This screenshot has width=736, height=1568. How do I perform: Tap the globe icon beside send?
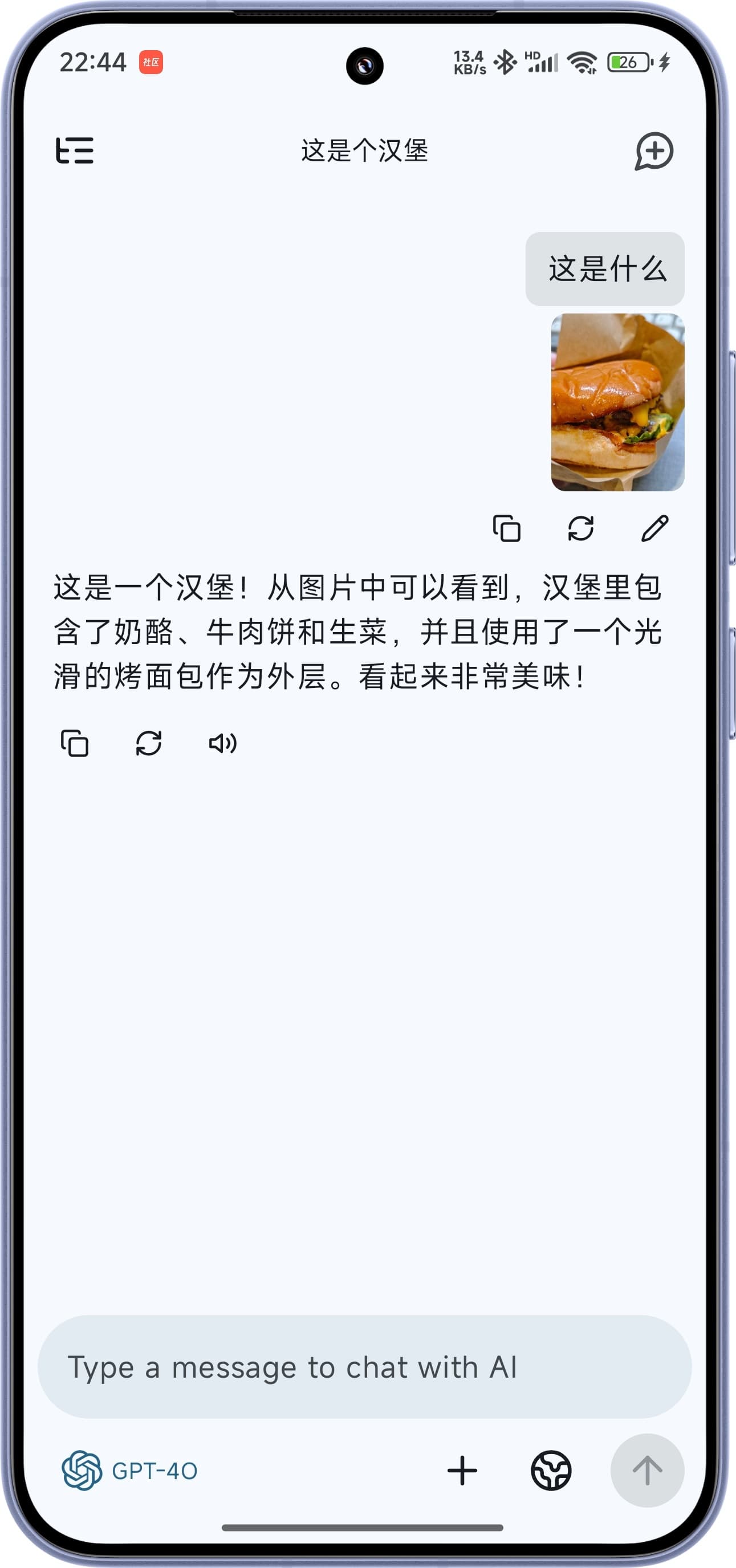click(x=551, y=1471)
